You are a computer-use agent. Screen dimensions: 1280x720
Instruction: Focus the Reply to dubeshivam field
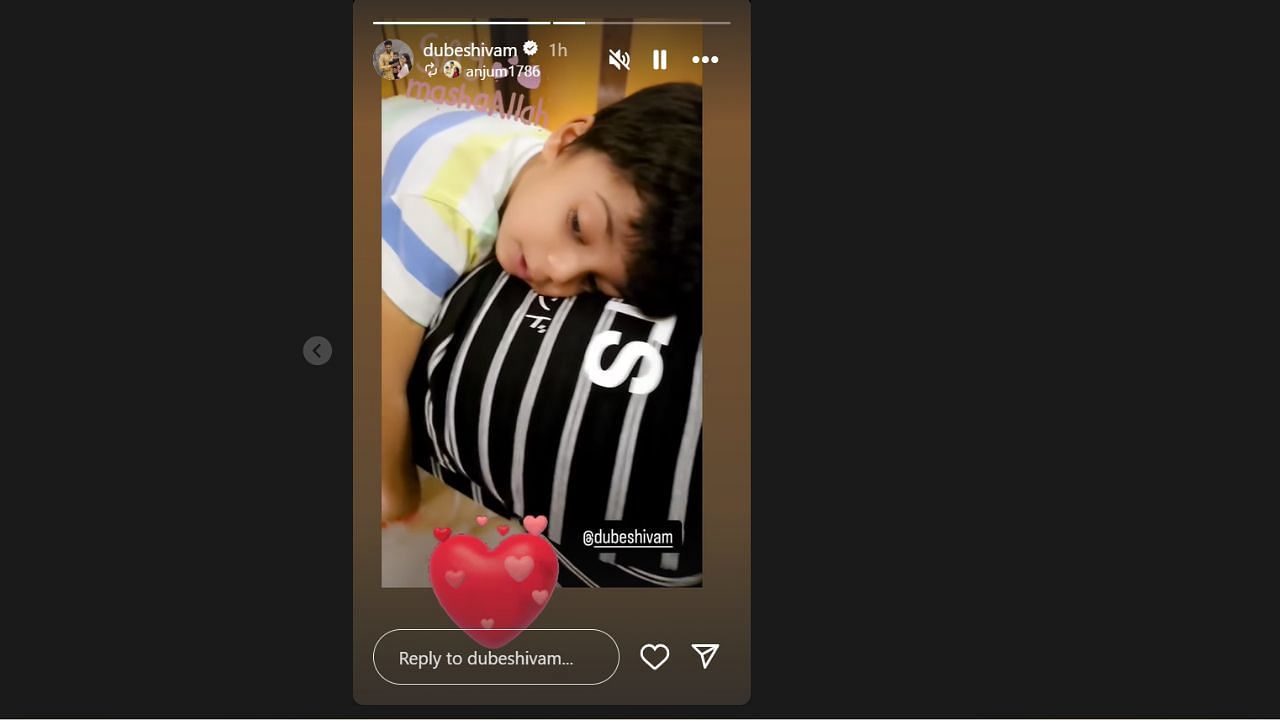point(496,657)
